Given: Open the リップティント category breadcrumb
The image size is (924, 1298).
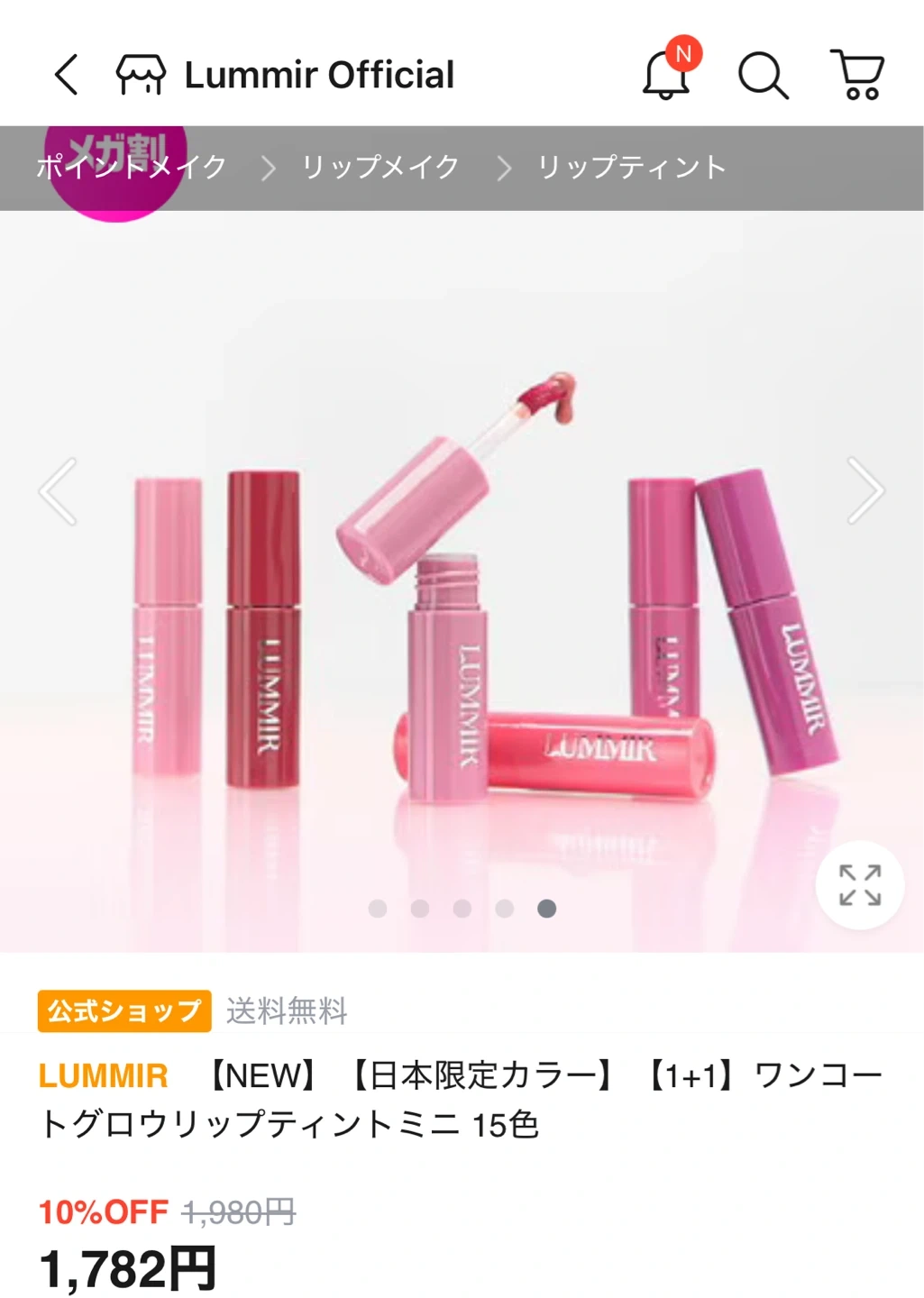Looking at the screenshot, I should point(632,168).
